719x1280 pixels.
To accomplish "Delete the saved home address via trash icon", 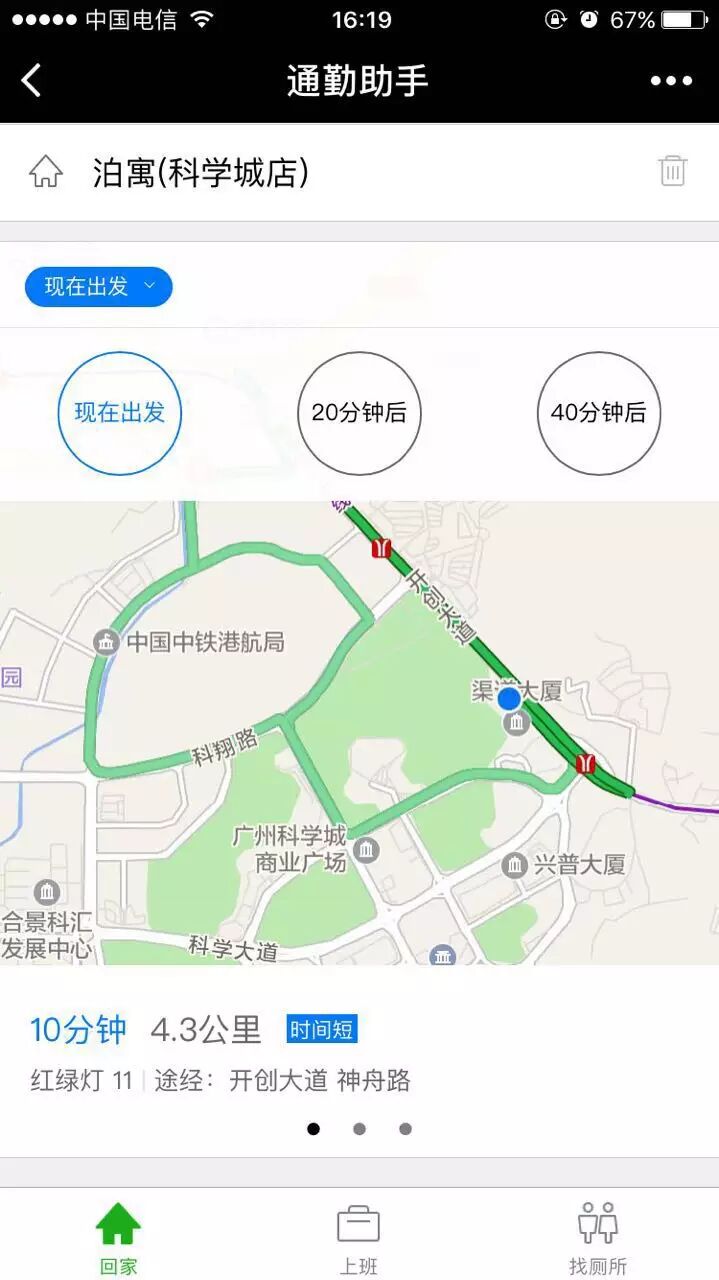I will pos(673,171).
